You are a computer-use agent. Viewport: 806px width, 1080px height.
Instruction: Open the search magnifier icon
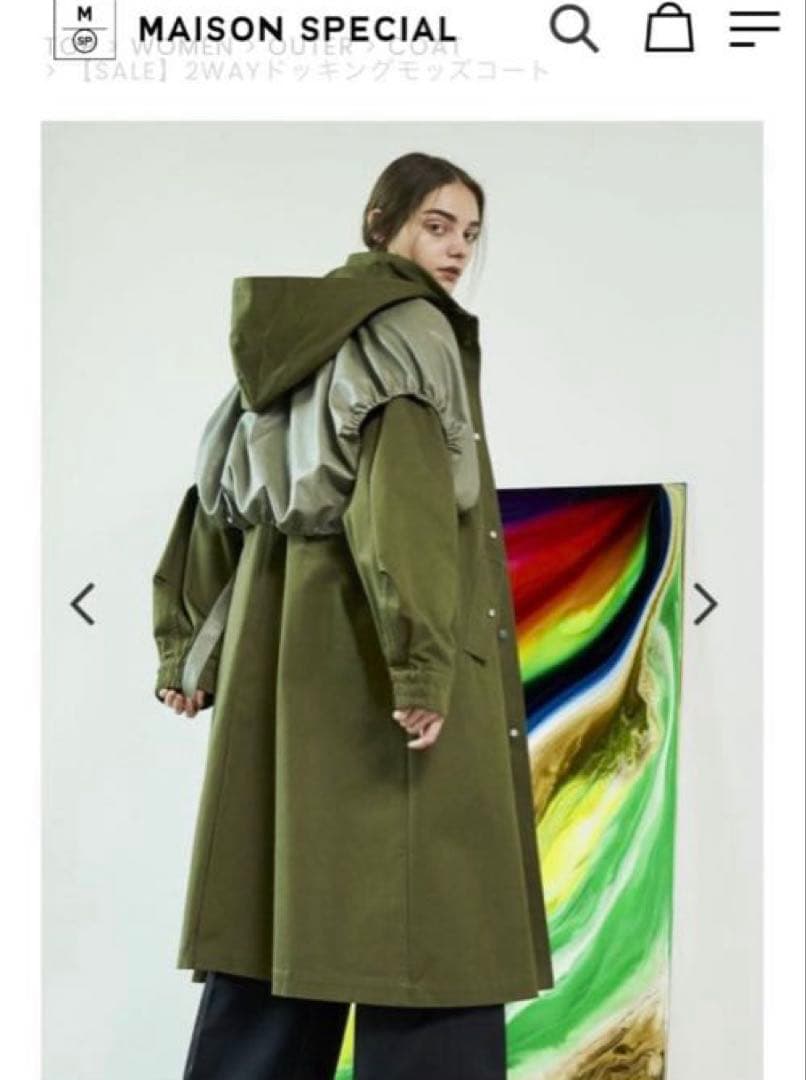click(x=574, y=29)
